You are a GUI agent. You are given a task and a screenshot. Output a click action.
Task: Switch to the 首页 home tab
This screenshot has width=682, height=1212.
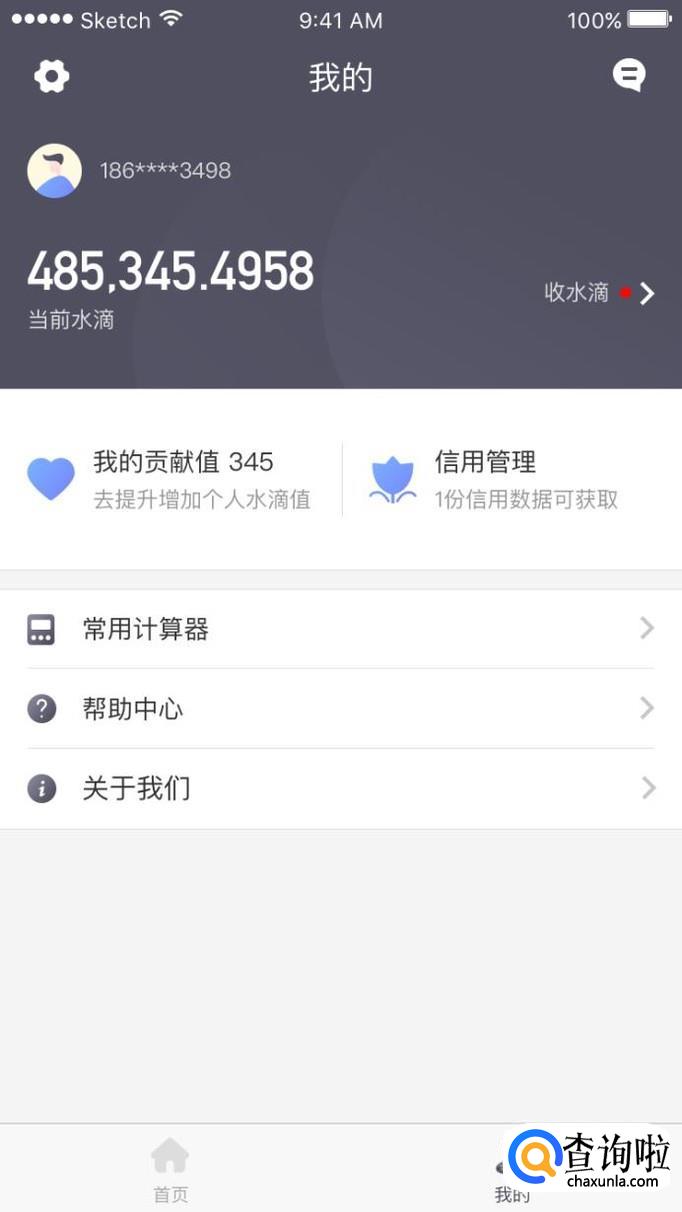pos(170,1170)
